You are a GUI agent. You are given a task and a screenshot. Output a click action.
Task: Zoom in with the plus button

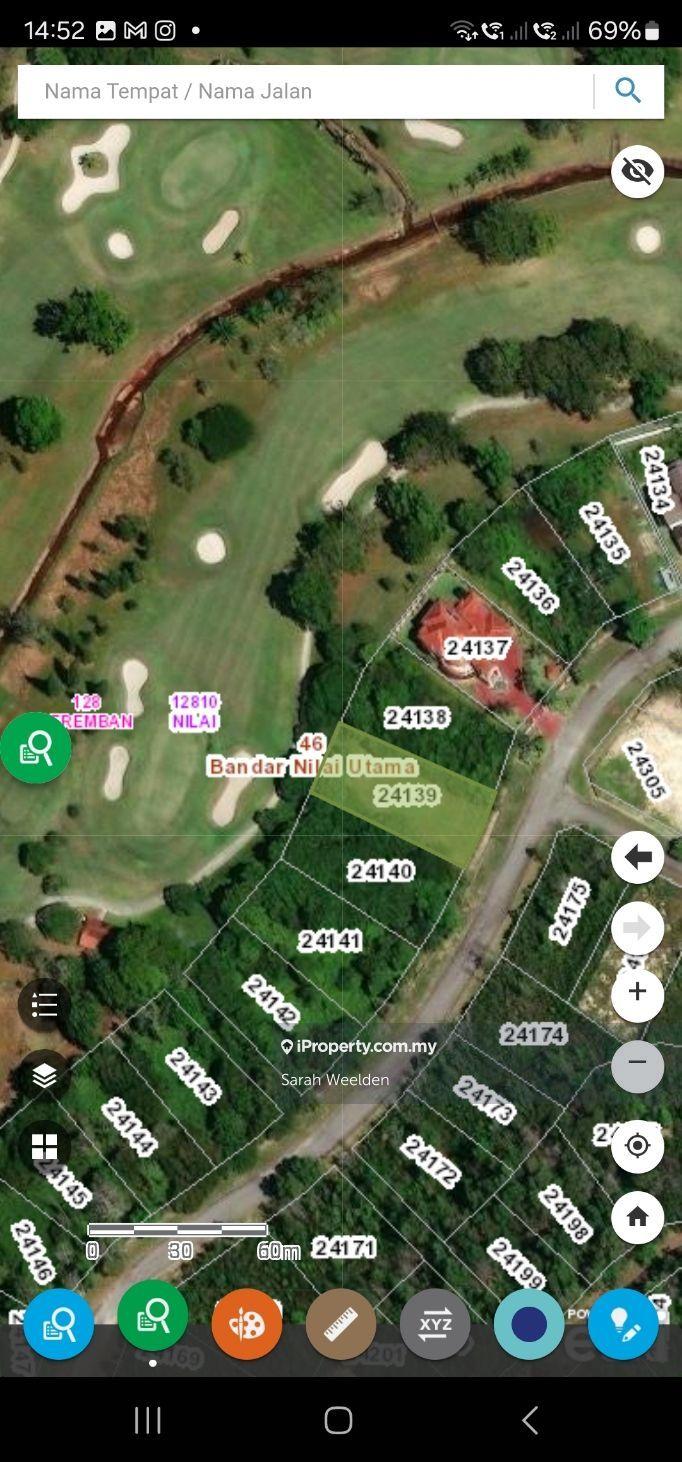[x=637, y=994]
